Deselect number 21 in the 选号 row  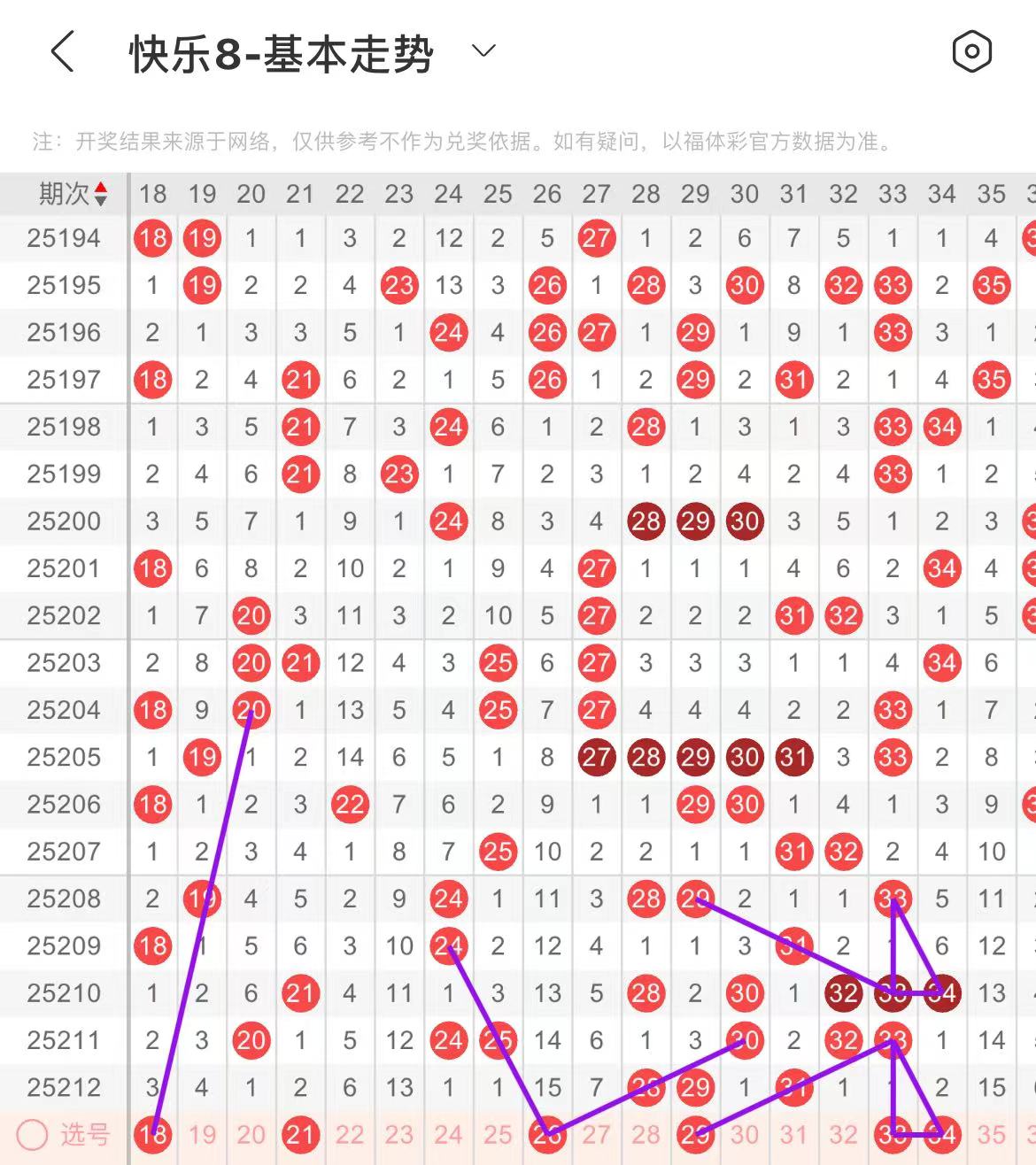300,1134
